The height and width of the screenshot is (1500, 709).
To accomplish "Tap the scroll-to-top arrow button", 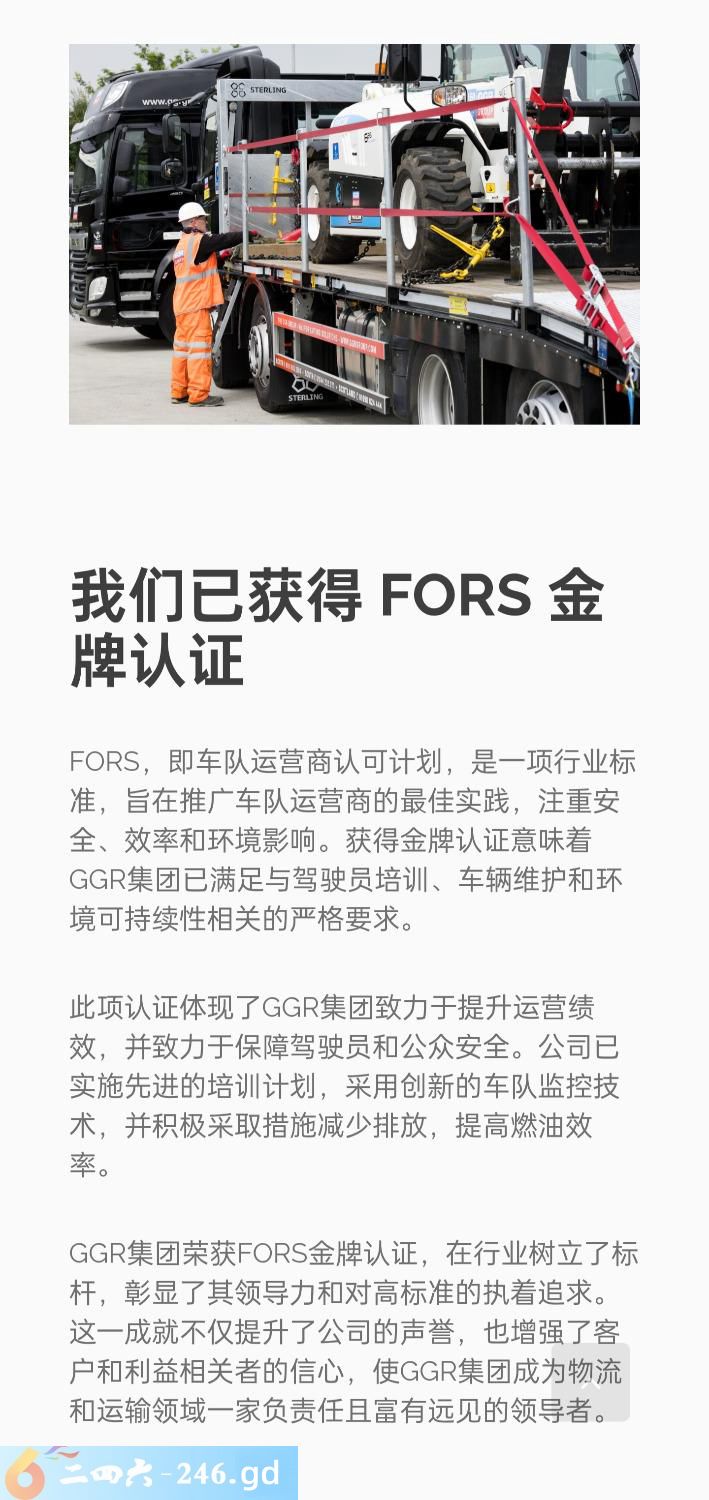I will click(591, 1381).
